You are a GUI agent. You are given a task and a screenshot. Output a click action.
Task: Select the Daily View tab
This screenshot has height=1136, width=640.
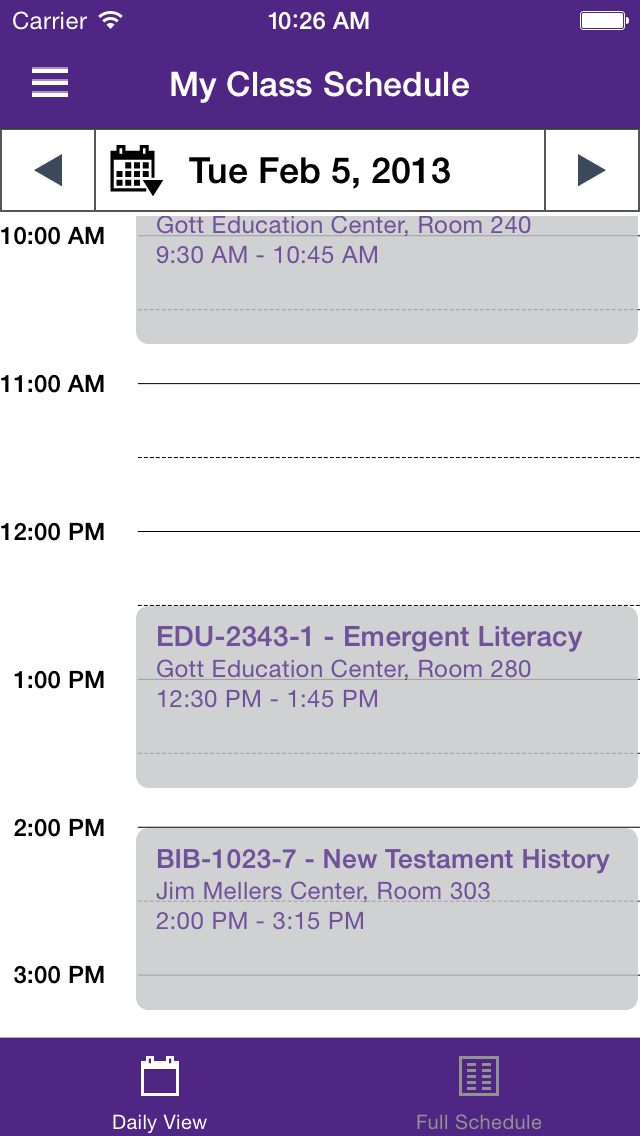pos(160,1090)
